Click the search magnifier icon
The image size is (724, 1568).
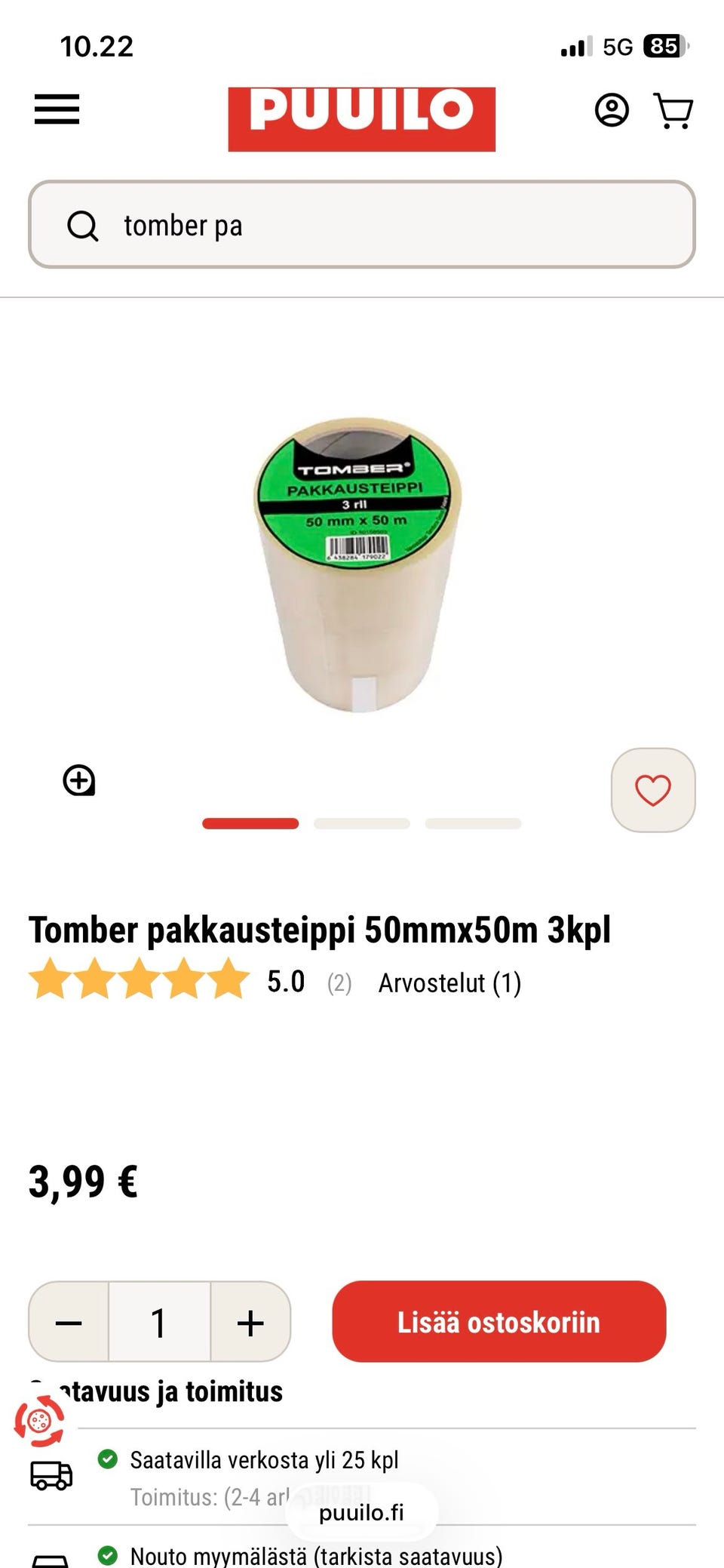click(84, 226)
